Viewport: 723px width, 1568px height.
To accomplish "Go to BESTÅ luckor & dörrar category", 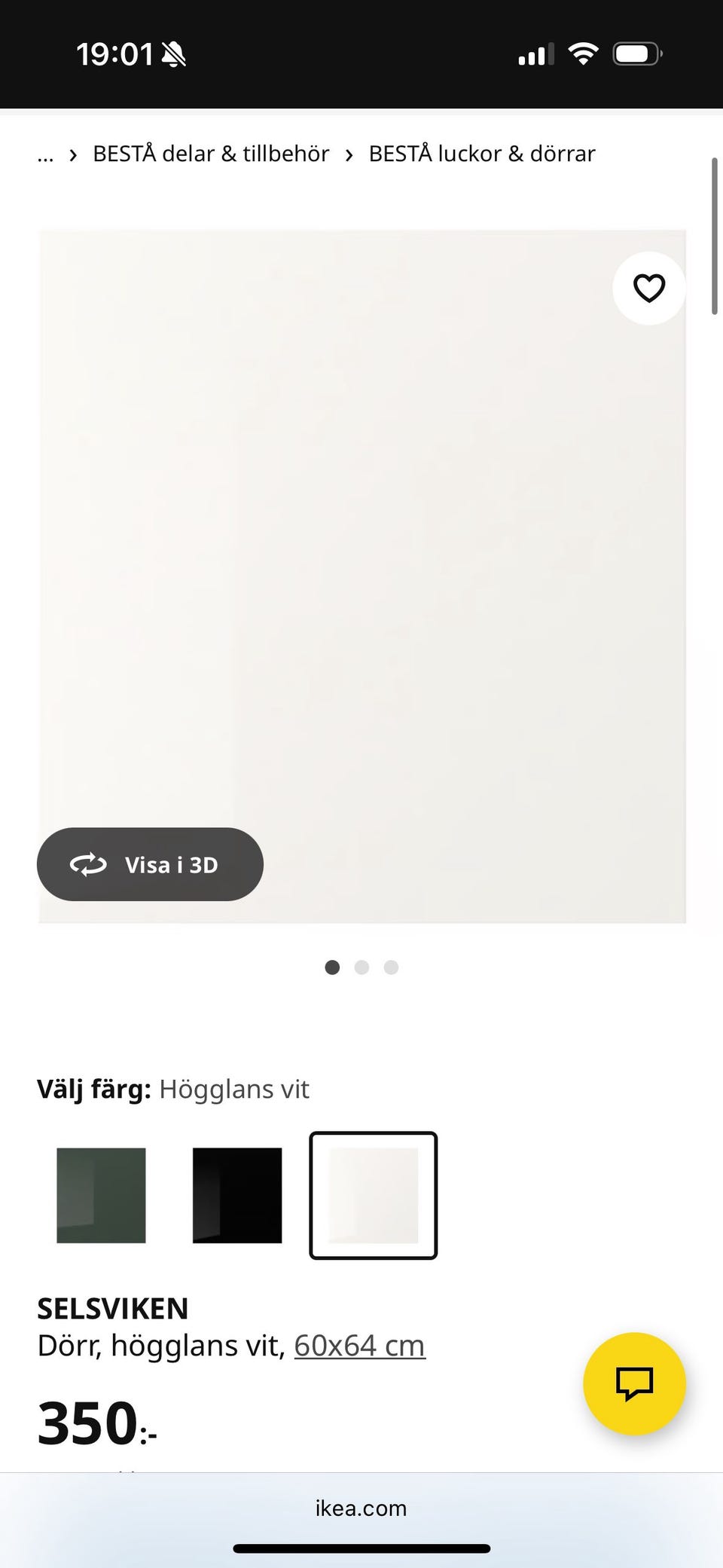I will click(x=481, y=153).
